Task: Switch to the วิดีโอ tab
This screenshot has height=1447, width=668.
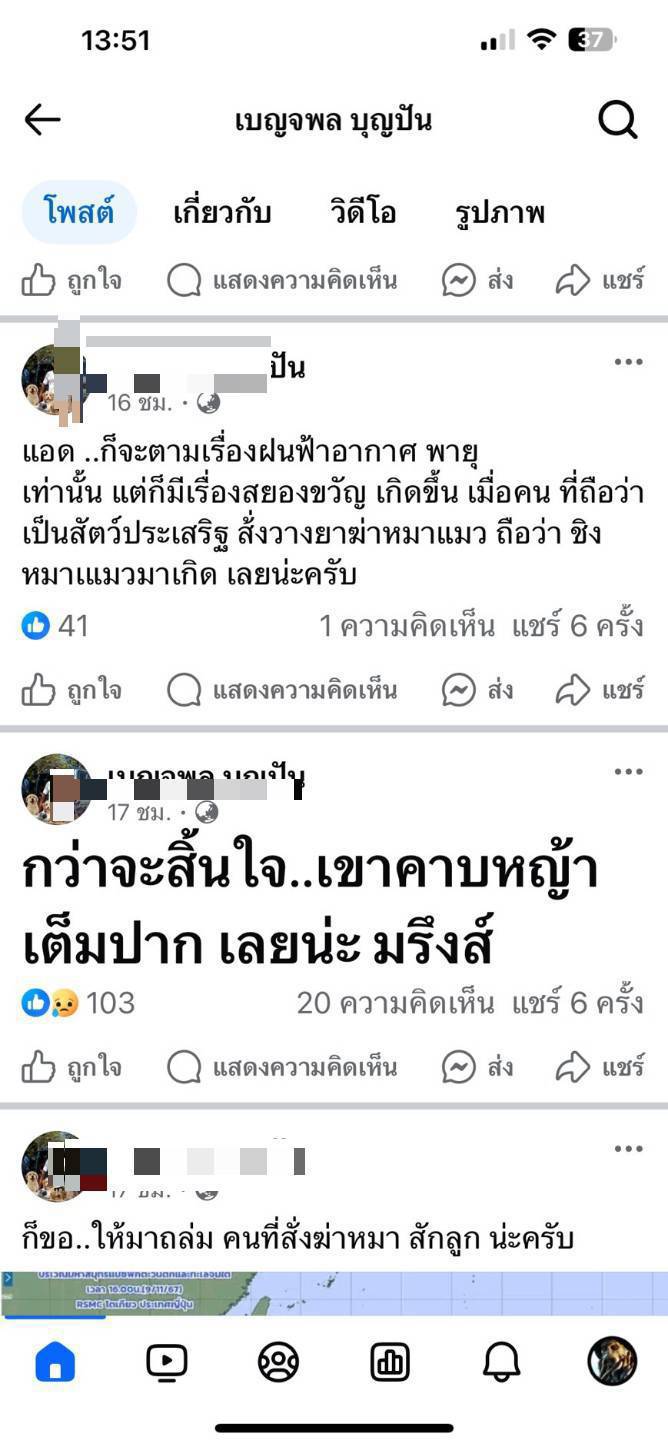Action: click(x=363, y=212)
